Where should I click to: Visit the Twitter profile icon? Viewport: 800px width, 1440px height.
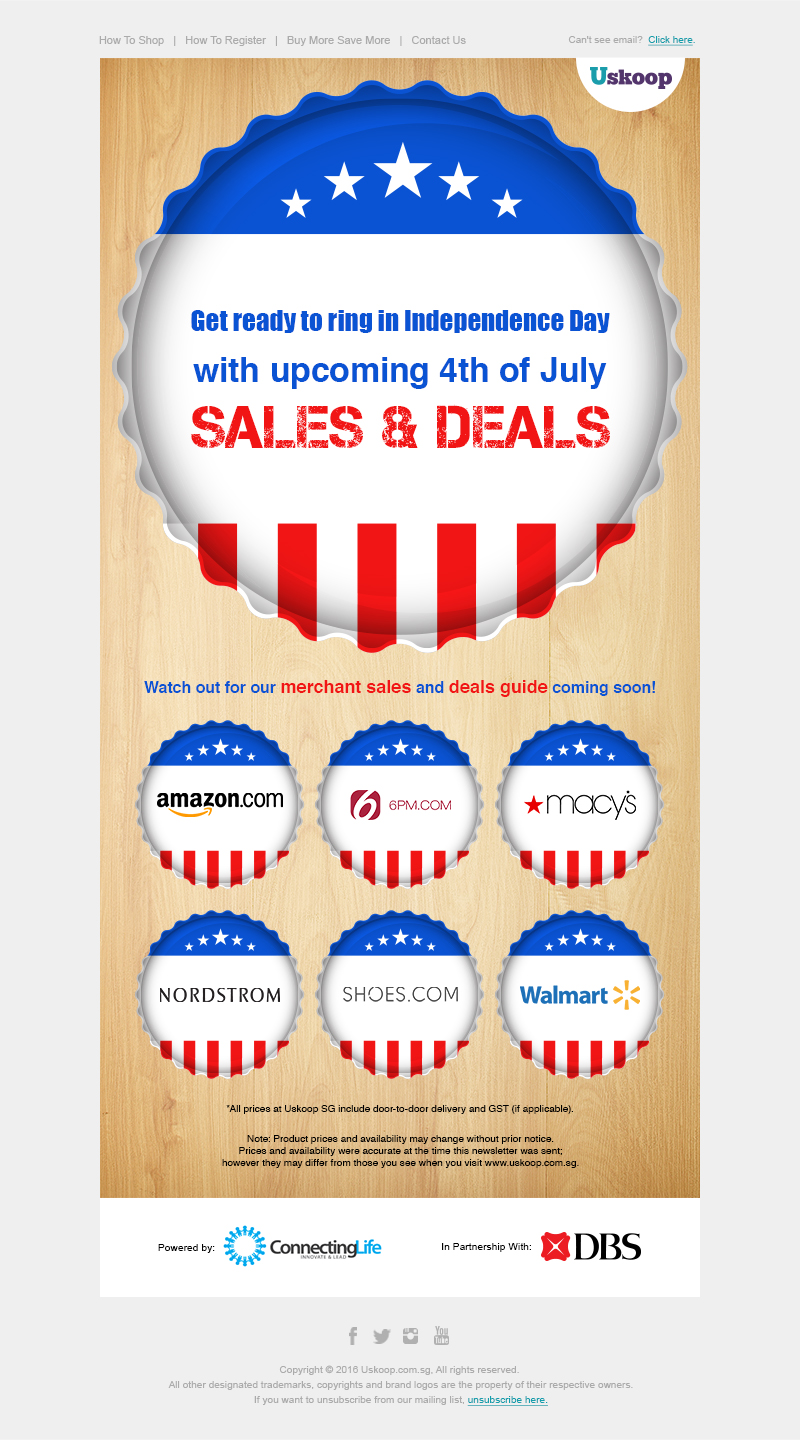point(381,1336)
